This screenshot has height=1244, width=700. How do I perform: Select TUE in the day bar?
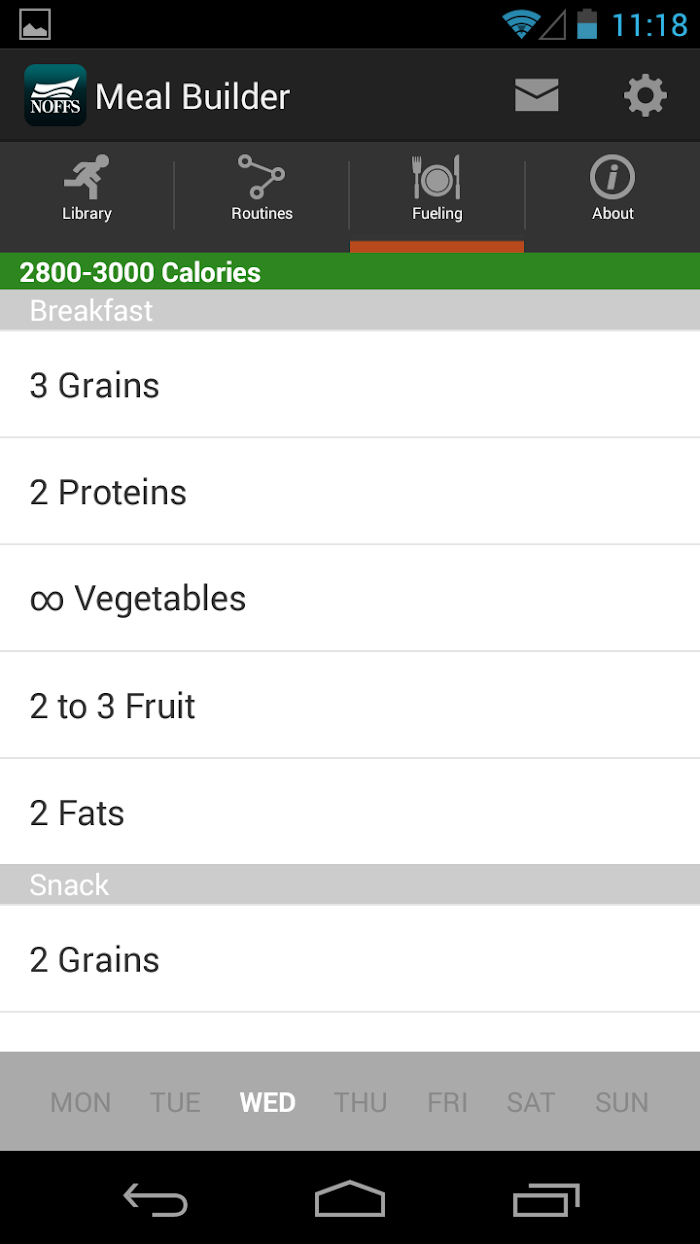pos(175,1102)
